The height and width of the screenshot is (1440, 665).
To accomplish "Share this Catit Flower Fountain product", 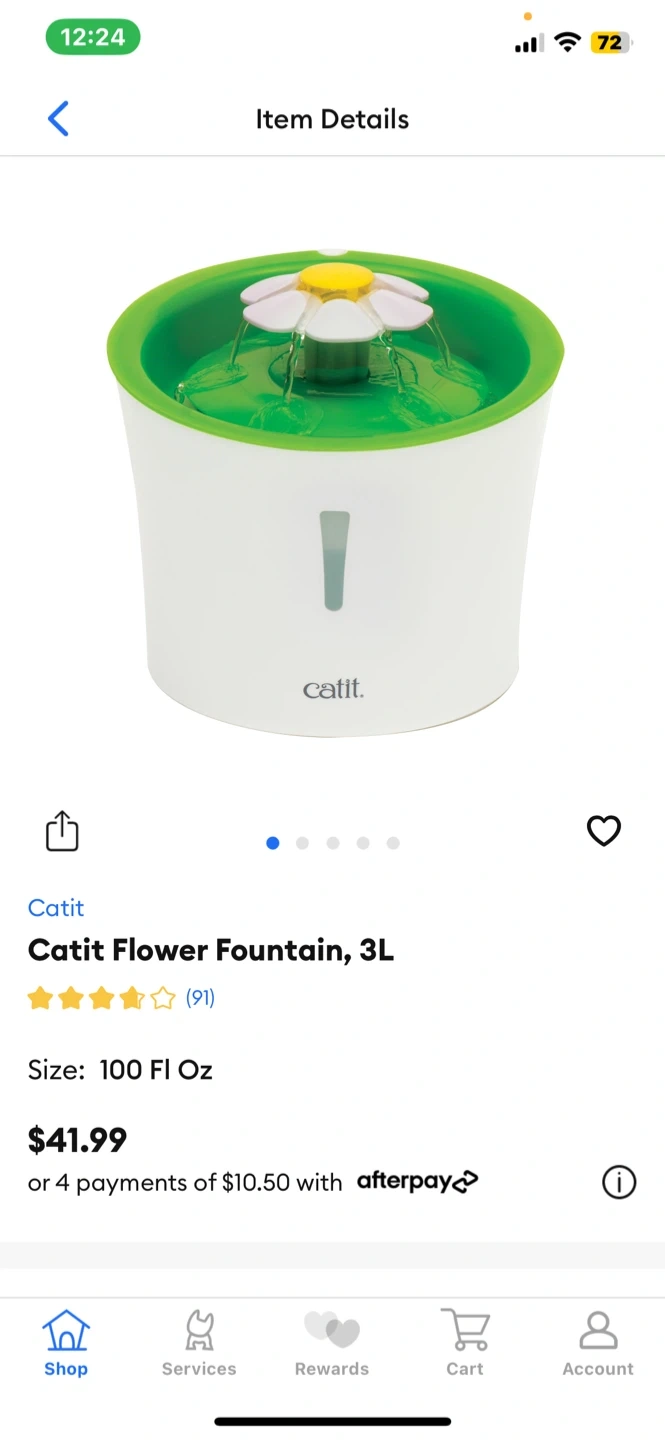I will [x=62, y=832].
